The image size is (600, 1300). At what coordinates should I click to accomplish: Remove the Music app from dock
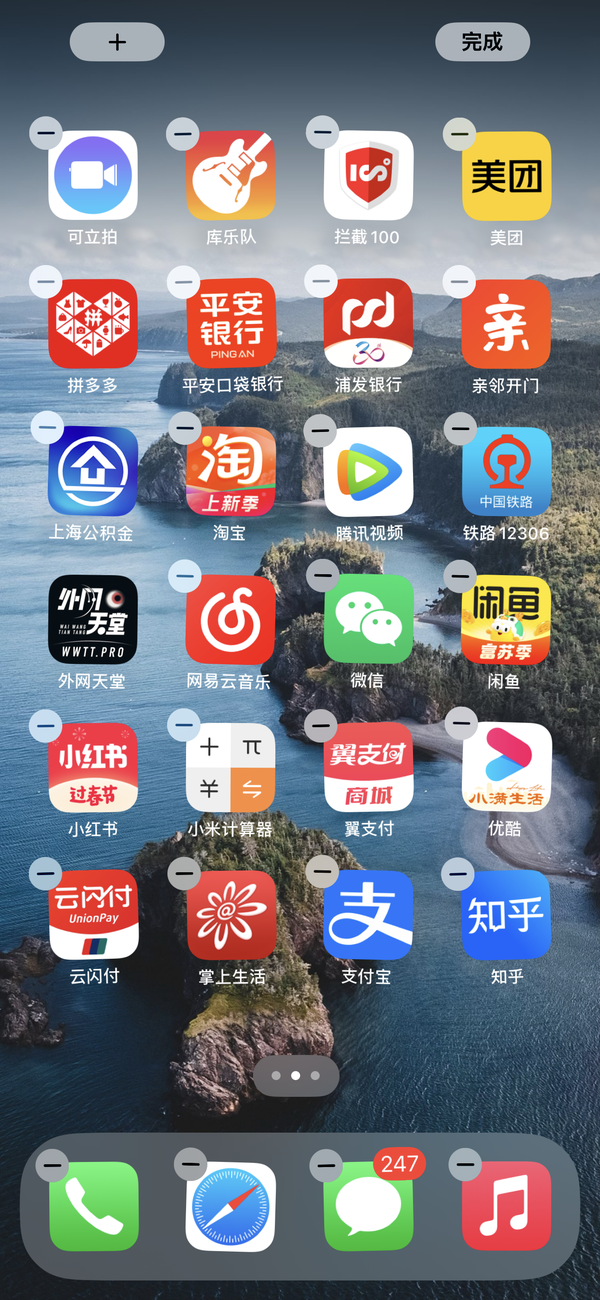click(x=465, y=1164)
